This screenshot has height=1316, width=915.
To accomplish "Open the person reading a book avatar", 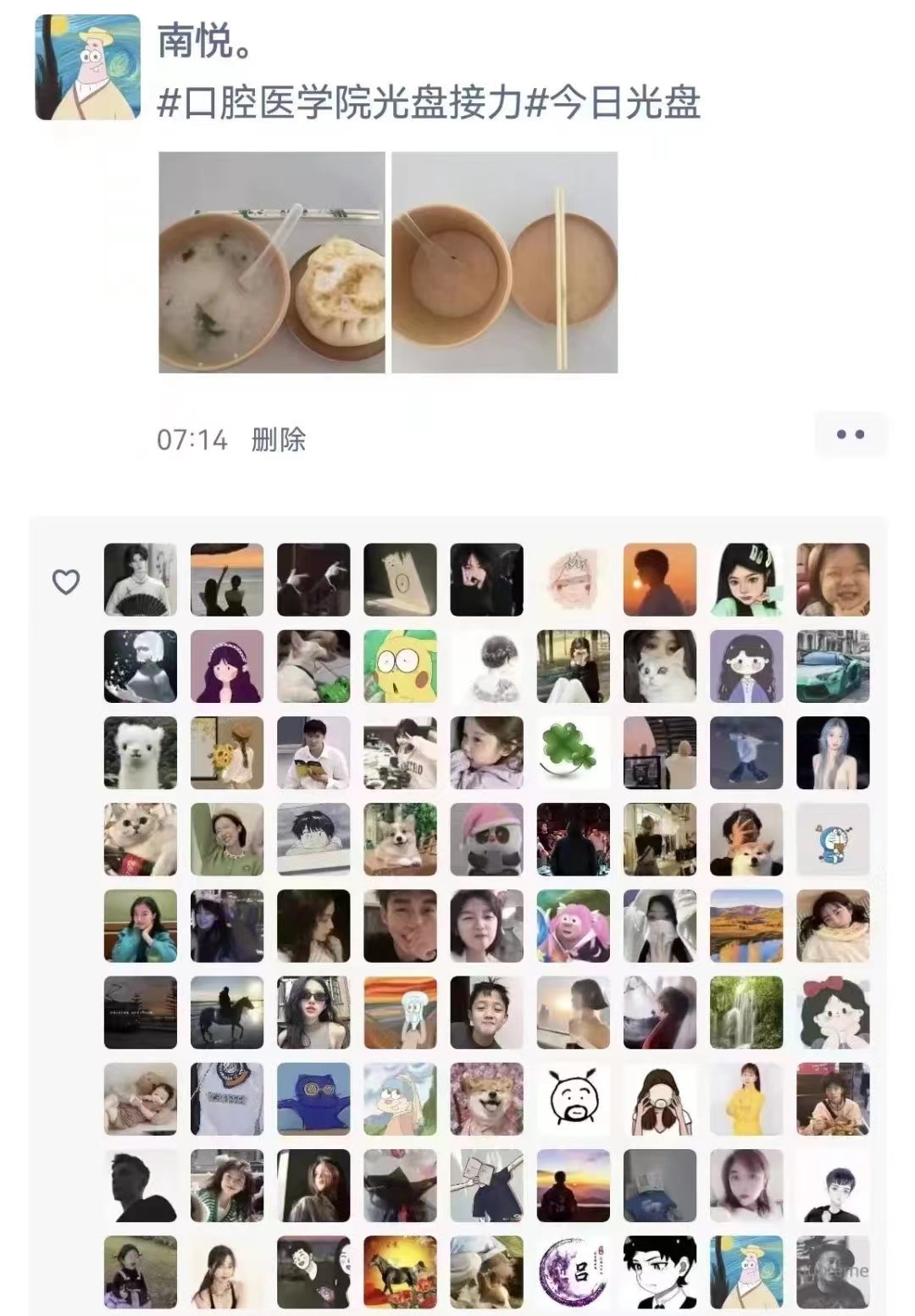I will pos(313,753).
